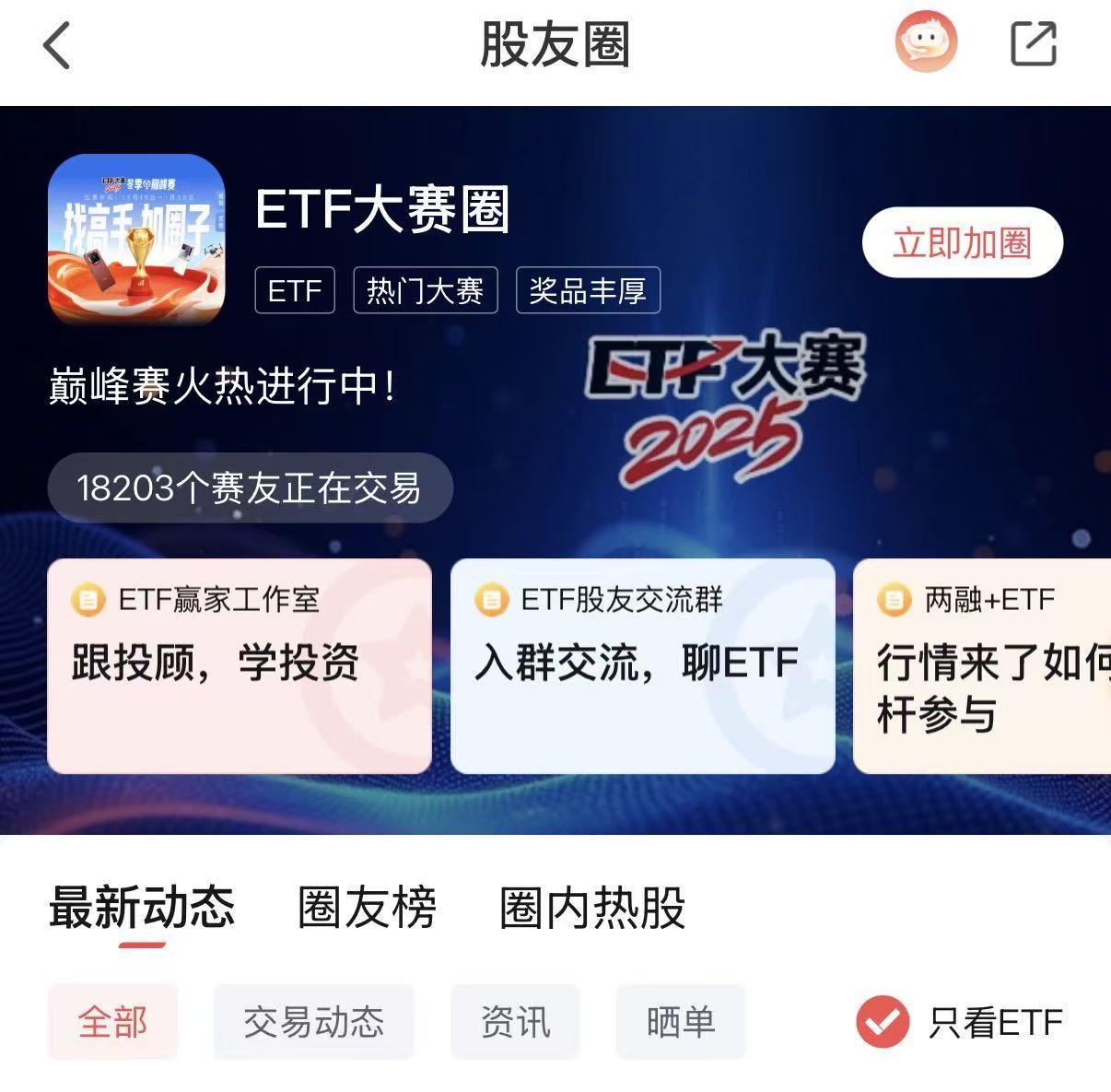
Task: Go back using the top-left arrow
Action: (x=57, y=45)
